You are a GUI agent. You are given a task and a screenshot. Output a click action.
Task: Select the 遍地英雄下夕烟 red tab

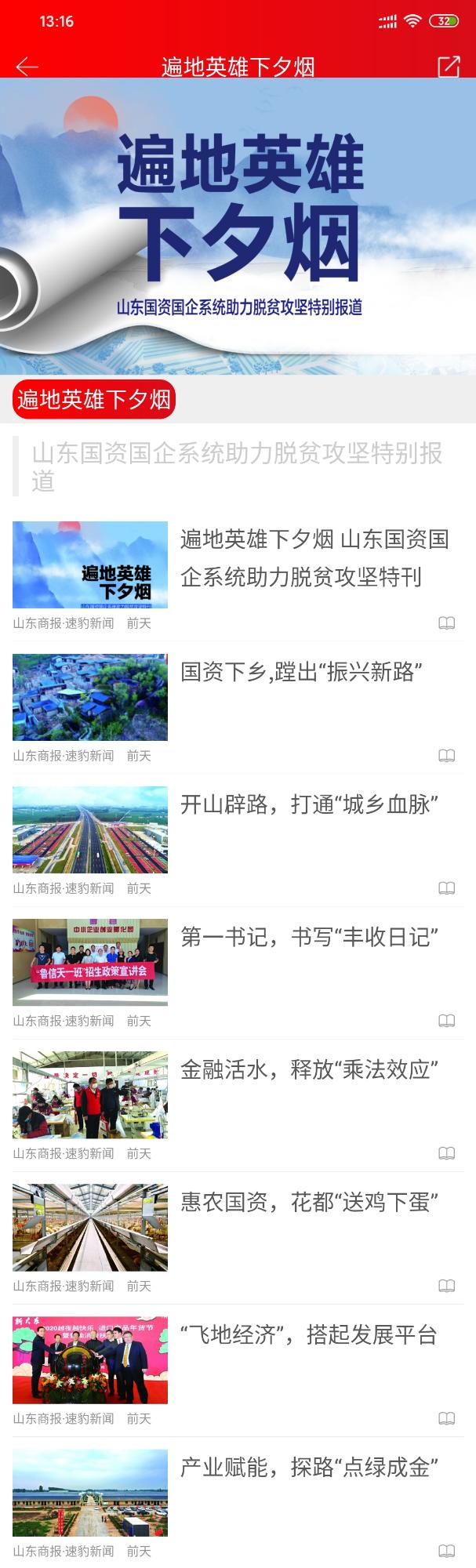tap(94, 400)
